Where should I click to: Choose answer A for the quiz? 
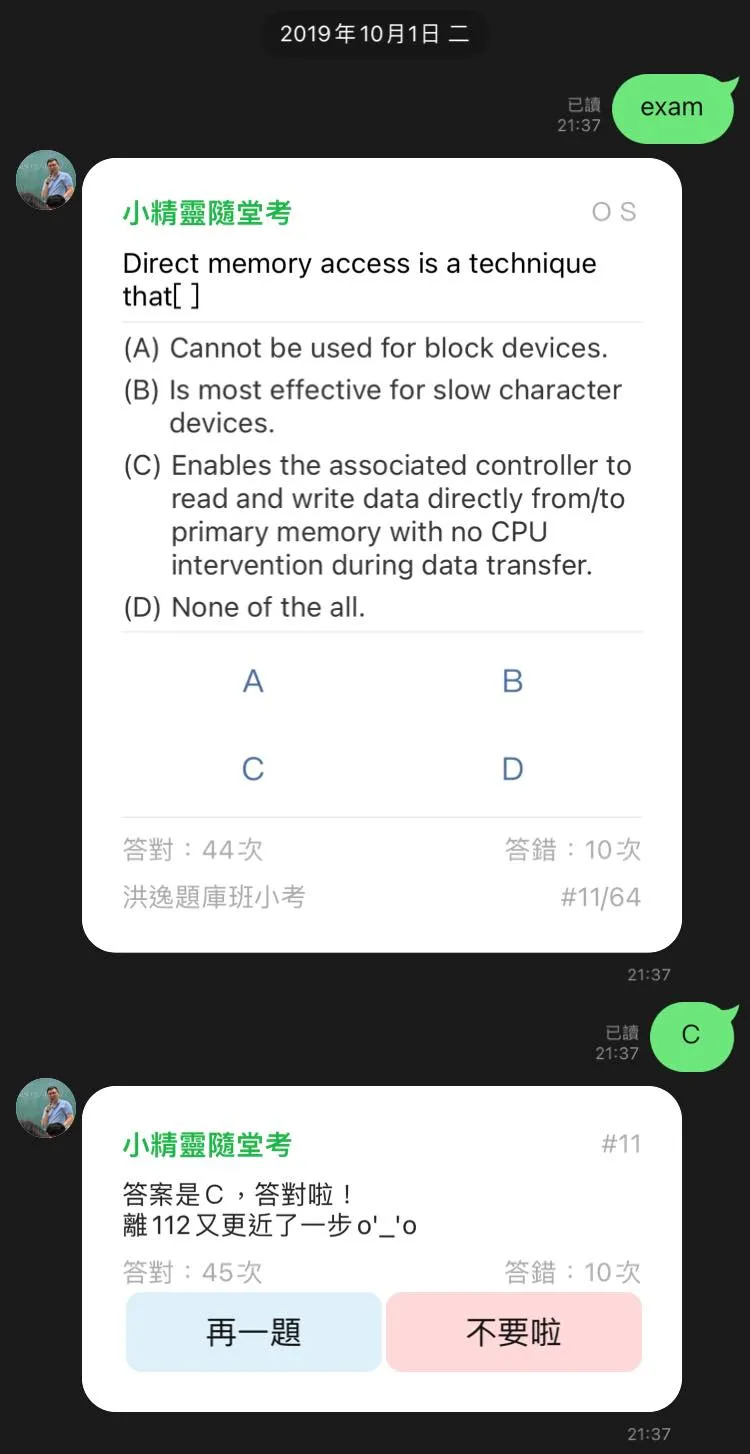pyautogui.click(x=253, y=681)
